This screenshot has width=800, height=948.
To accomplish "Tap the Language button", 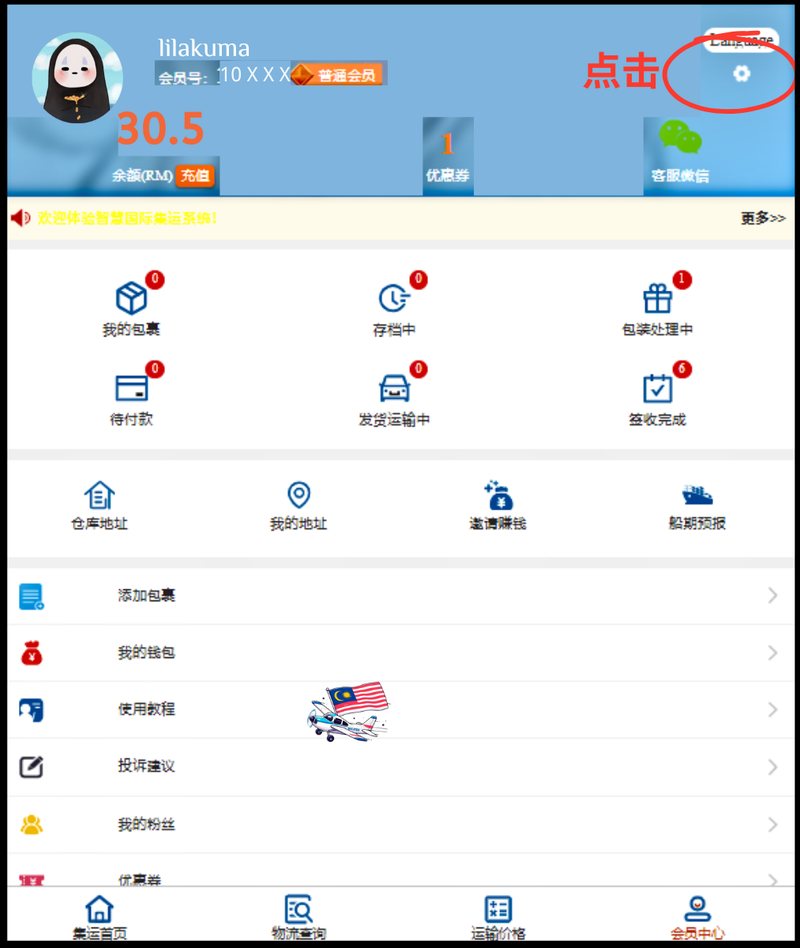I will click(741, 41).
